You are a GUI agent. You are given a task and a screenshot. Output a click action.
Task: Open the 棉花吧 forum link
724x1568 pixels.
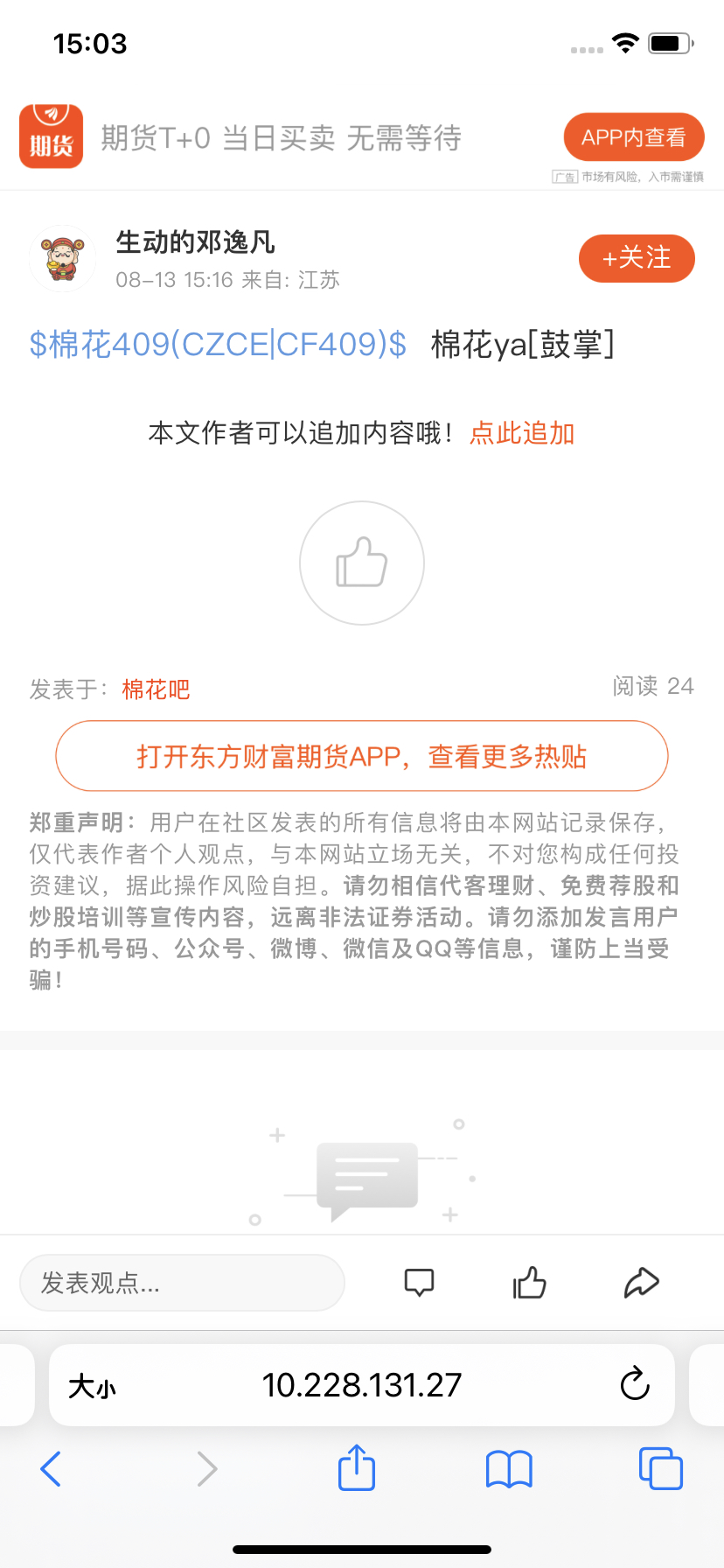point(156,689)
